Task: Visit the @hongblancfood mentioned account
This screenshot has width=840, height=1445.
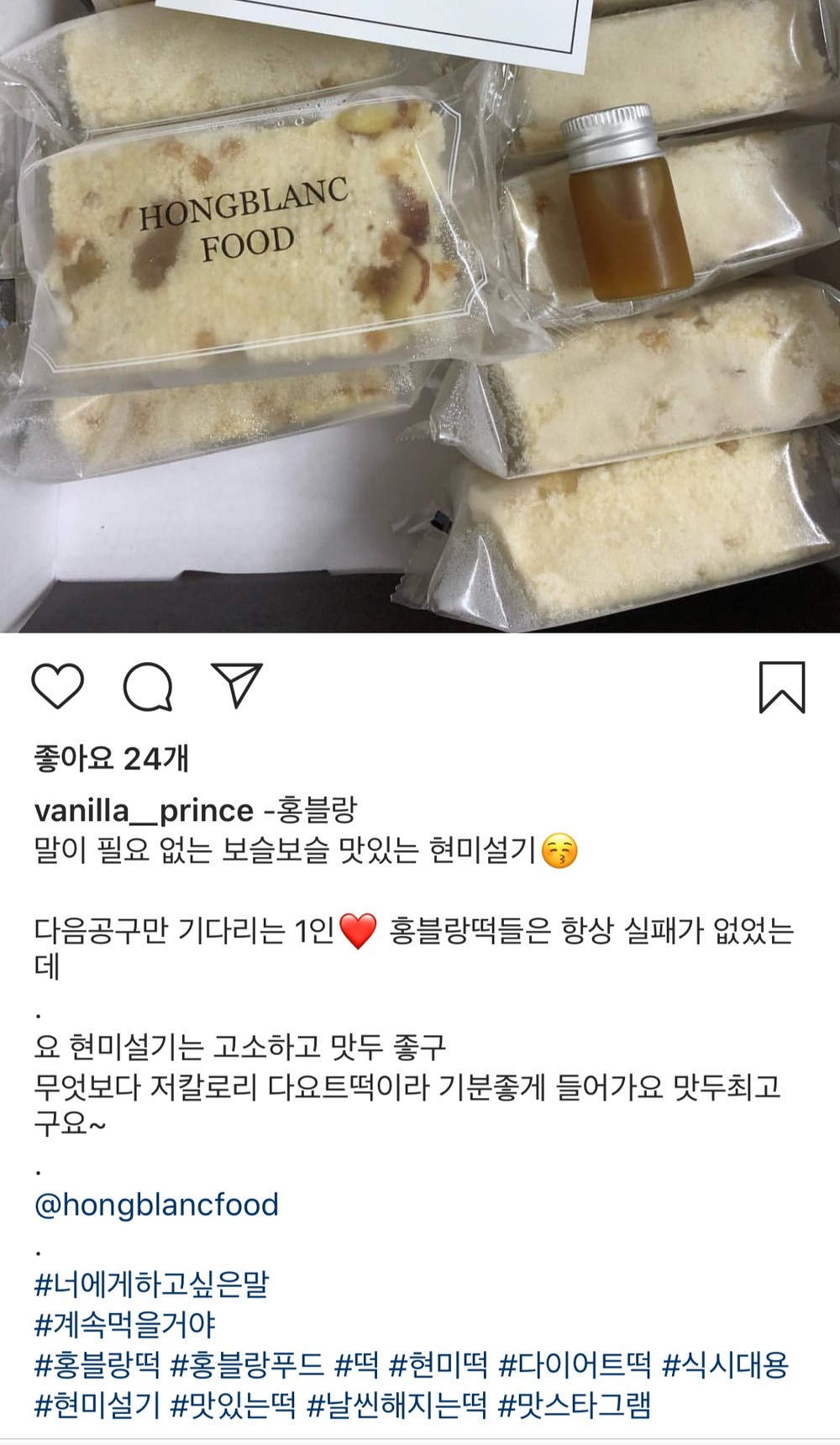Action: point(156,1205)
